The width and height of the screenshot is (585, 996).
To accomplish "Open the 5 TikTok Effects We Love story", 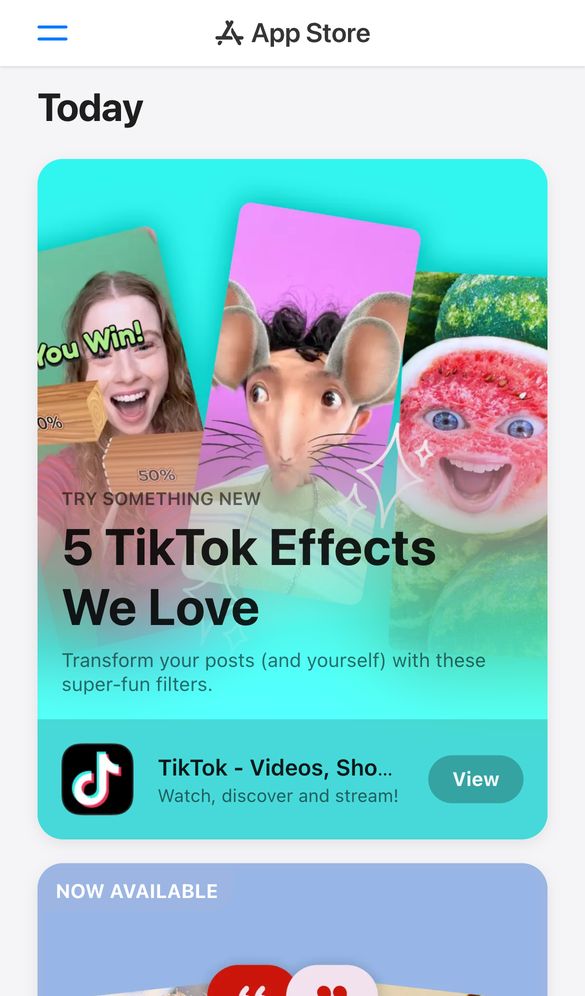I will pyautogui.click(x=292, y=439).
